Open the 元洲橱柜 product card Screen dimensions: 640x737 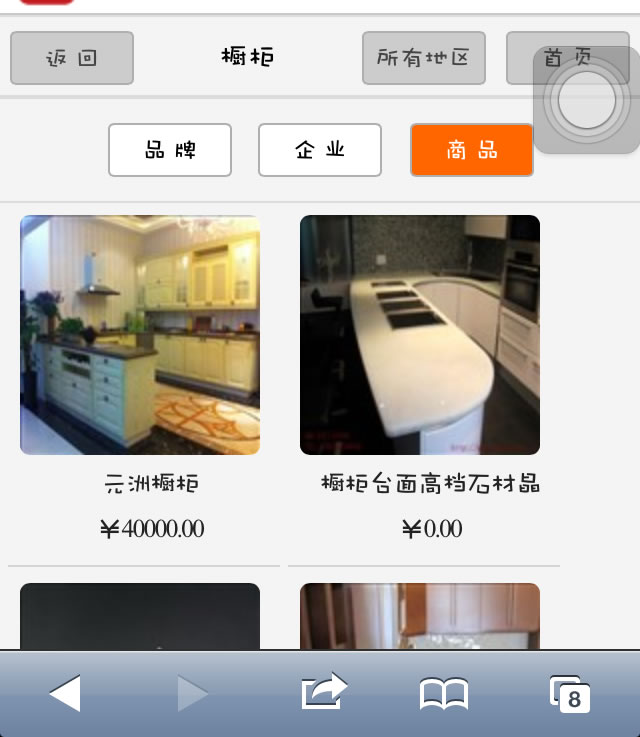click(140, 336)
